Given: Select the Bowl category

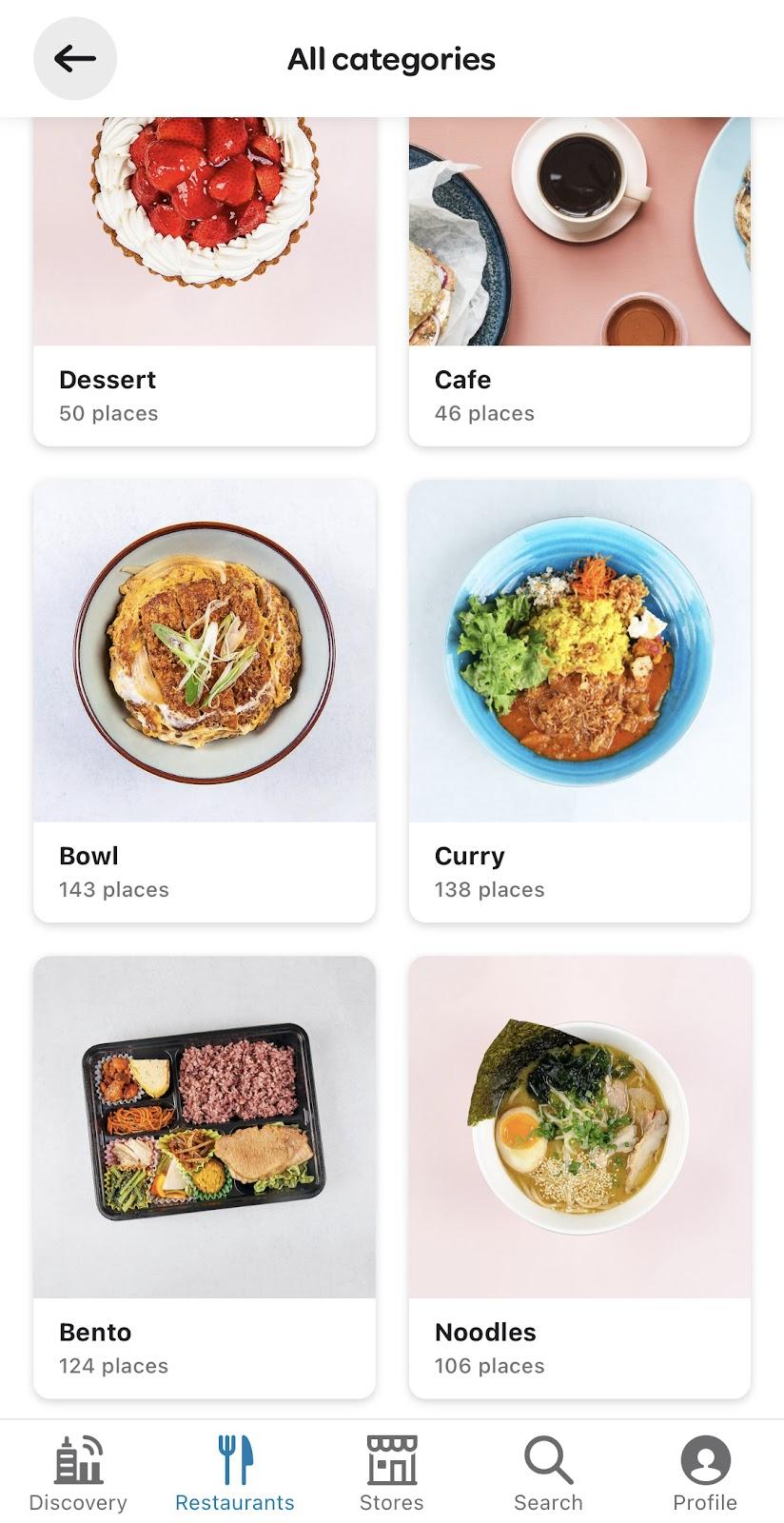Looking at the screenshot, I should (205, 700).
